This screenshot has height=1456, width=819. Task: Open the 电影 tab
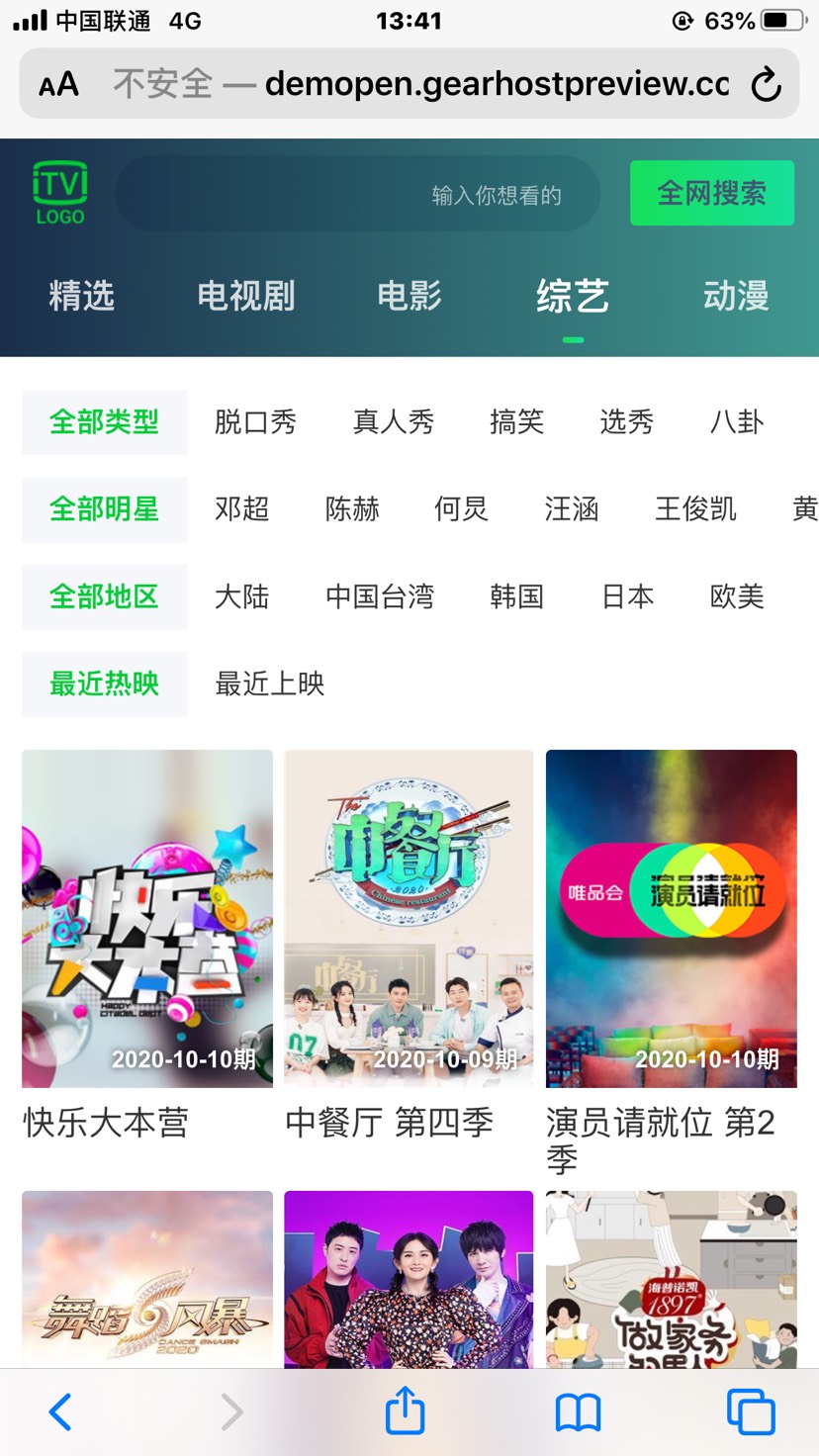click(409, 296)
